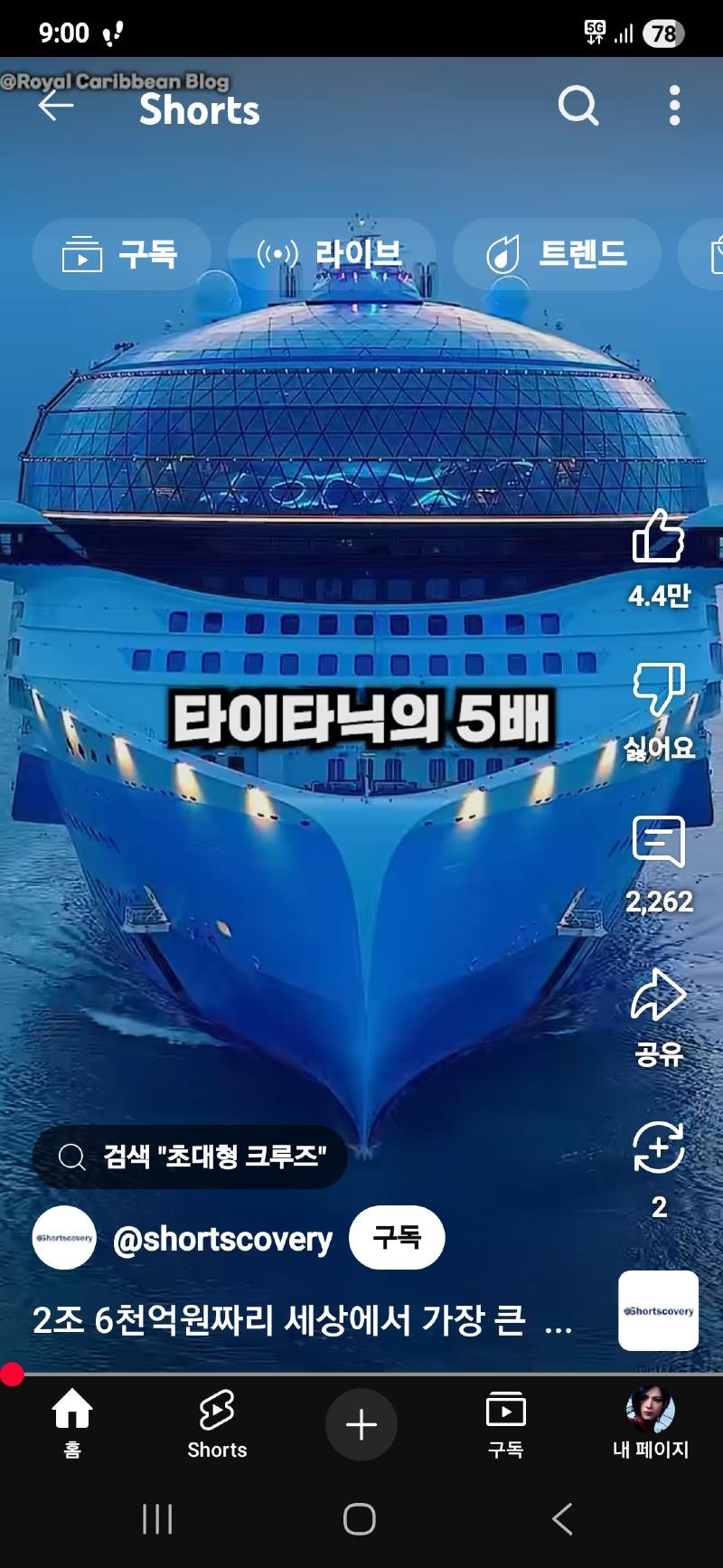Open the Shortscovery sound thumbnail
The height and width of the screenshot is (1568, 723).
658,1310
